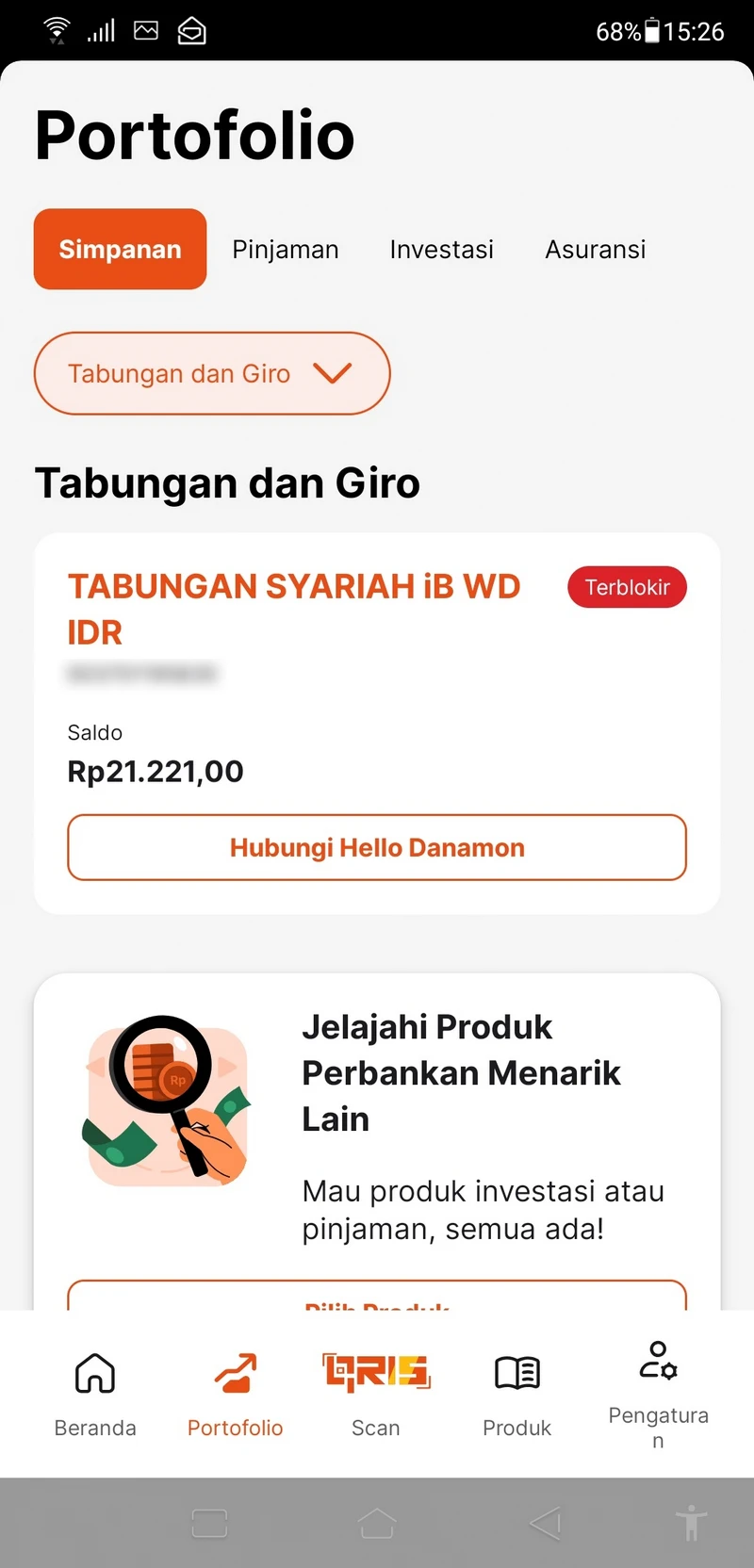Screen dimensions: 754x1568
Task: Switch to the Pinjaman tab
Action: click(286, 250)
